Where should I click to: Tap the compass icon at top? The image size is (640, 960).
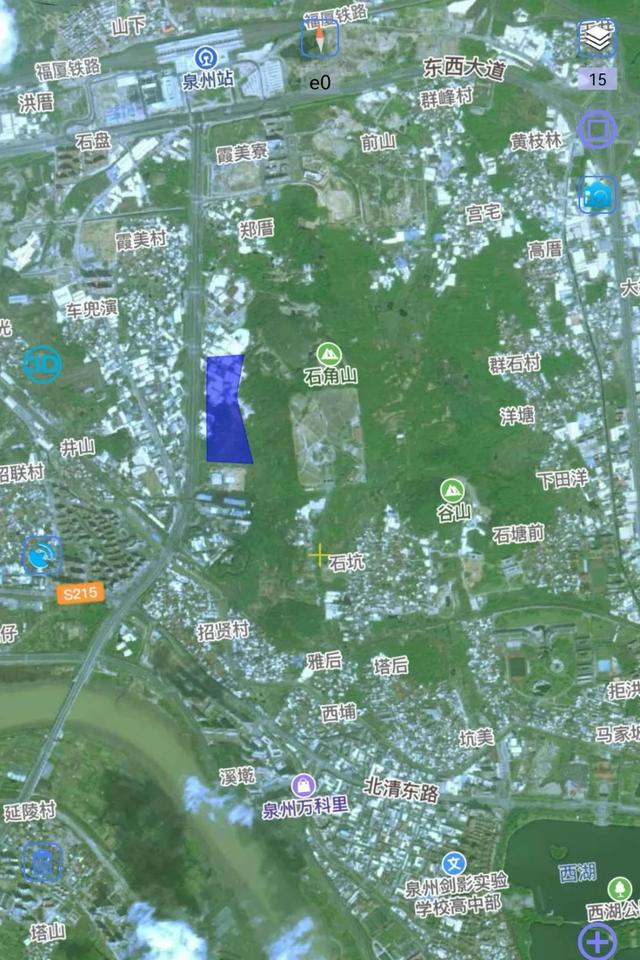[x=320, y=39]
